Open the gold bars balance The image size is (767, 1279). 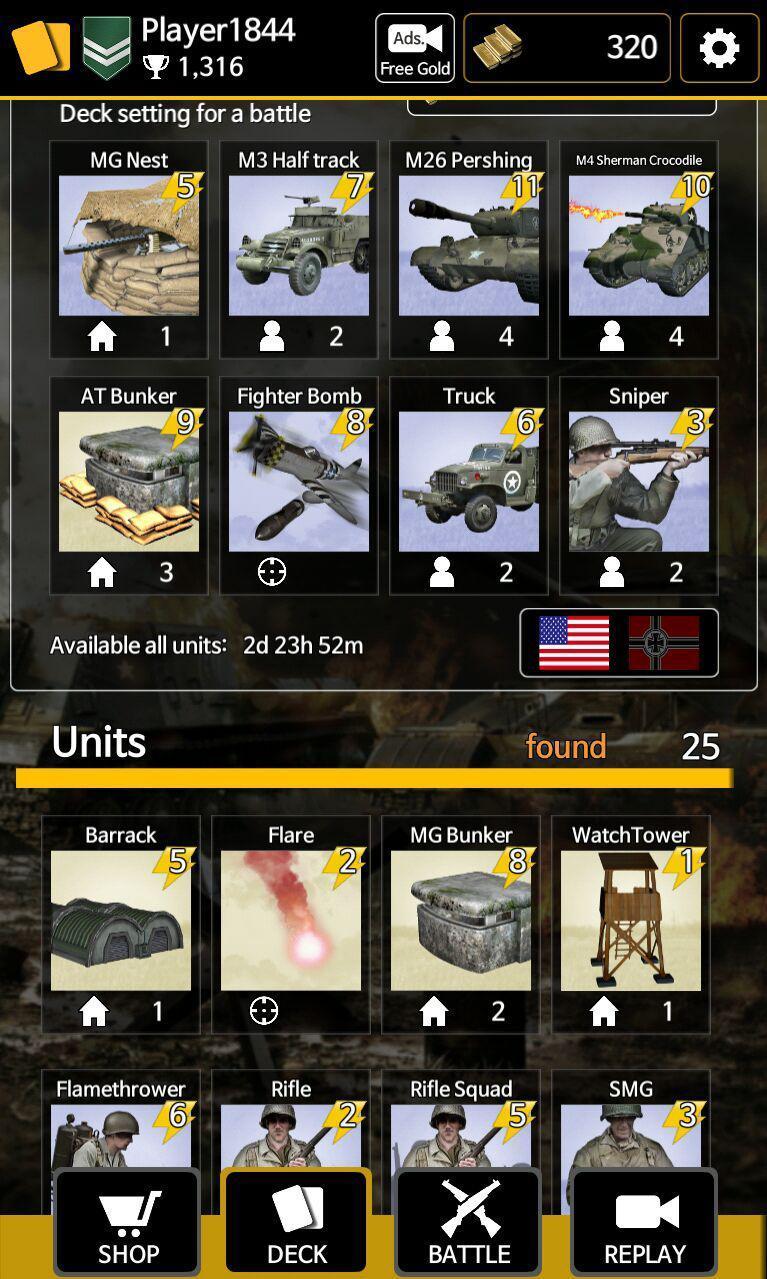point(566,47)
